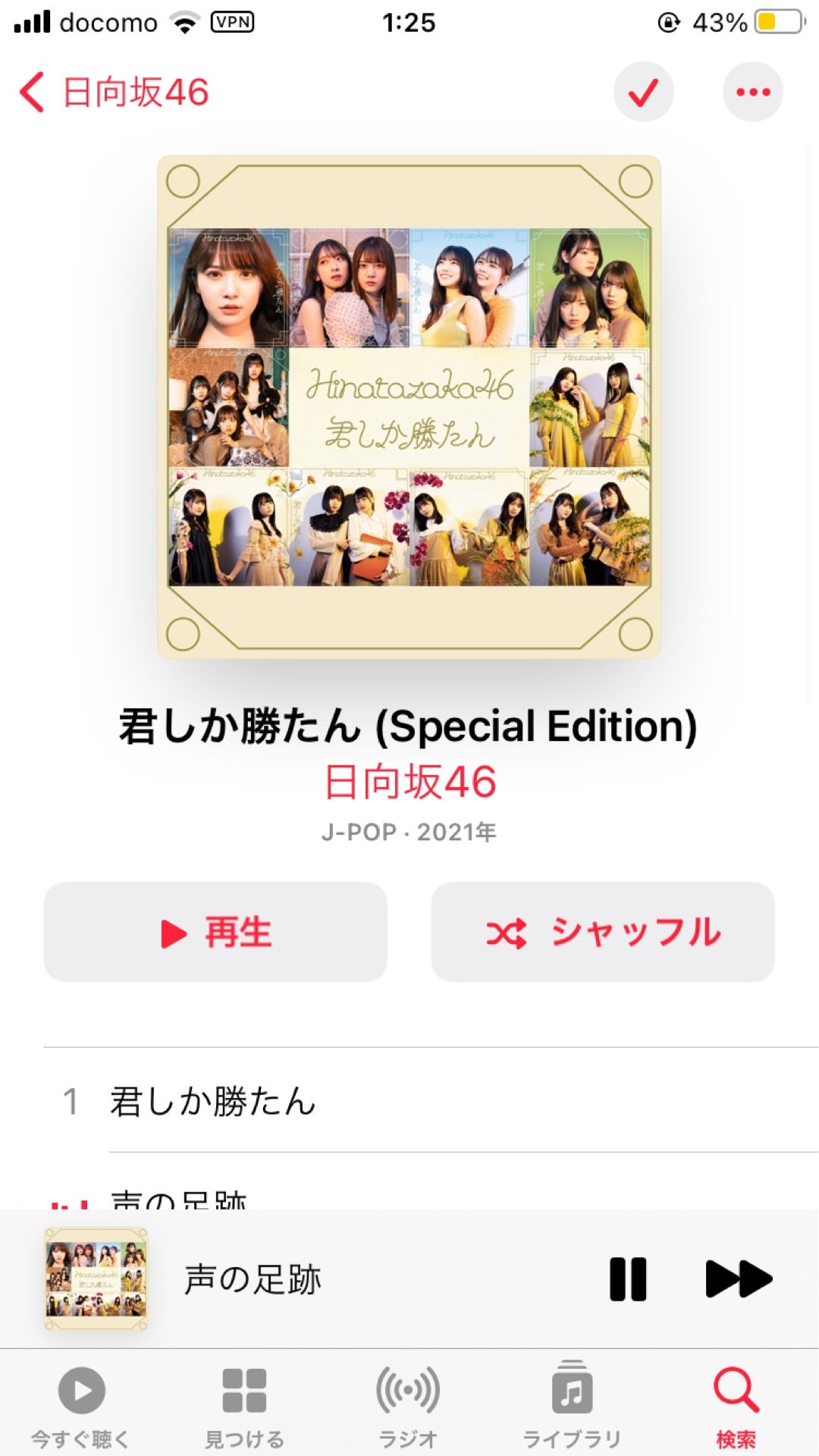819x1456 pixels.
Task: Play track 1 君しか勝たん
Action: click(212, 1101)
